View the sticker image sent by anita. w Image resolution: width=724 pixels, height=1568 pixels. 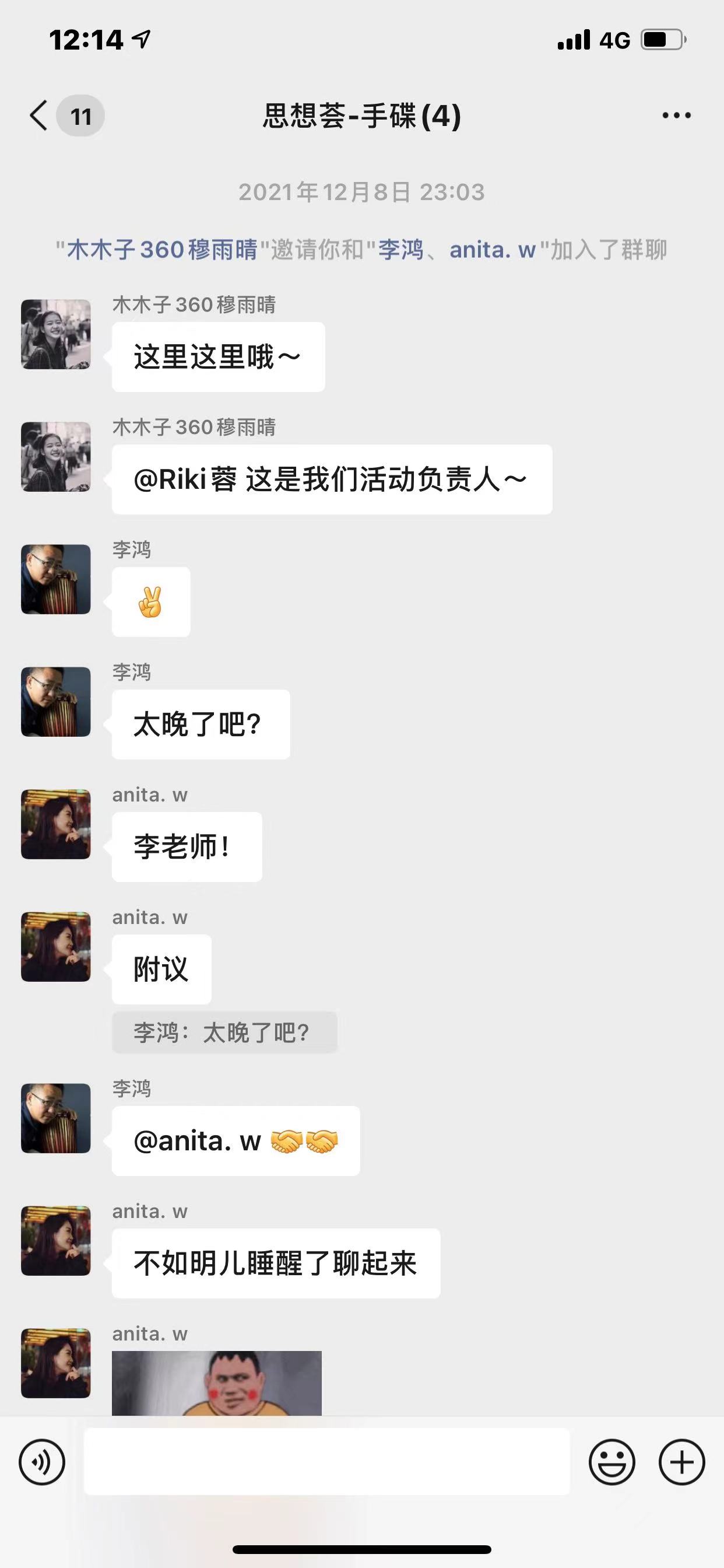tap(217, 1382)
